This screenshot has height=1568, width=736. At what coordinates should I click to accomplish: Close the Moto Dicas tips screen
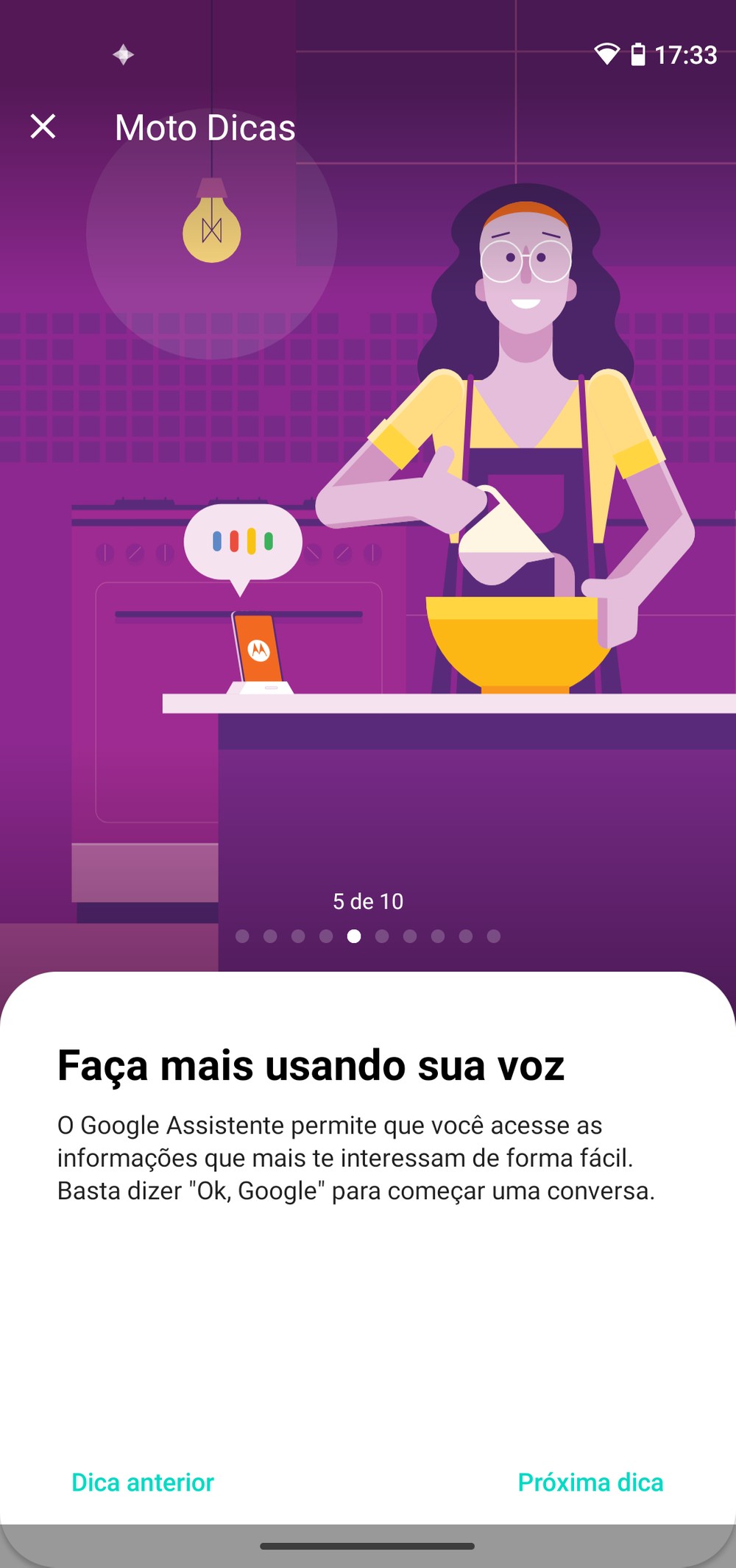tap(43, 127)
